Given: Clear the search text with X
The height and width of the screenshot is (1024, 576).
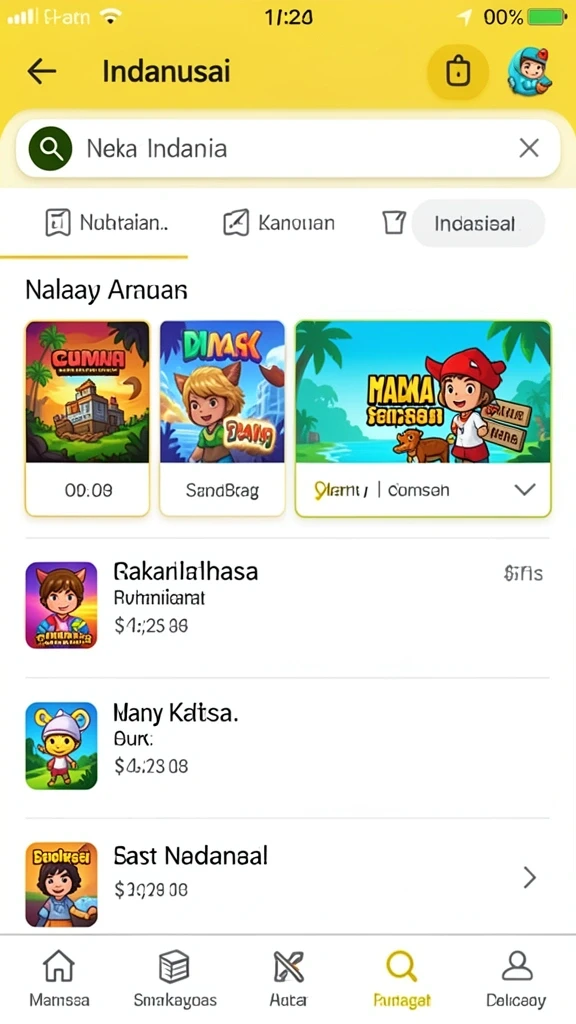Looking at the screenshot, I should point(529,148).
